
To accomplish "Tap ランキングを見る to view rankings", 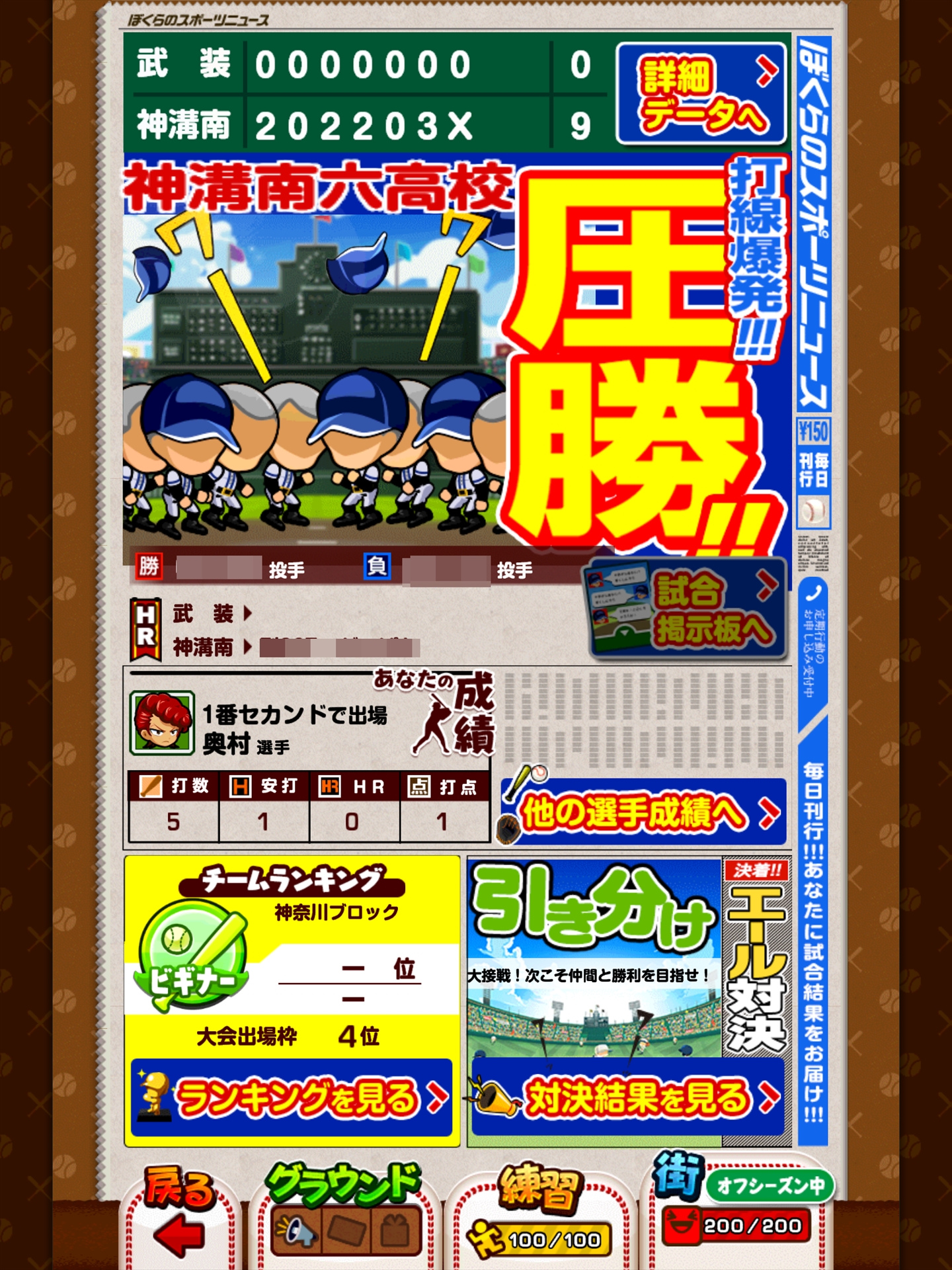I will (292, 1097).
